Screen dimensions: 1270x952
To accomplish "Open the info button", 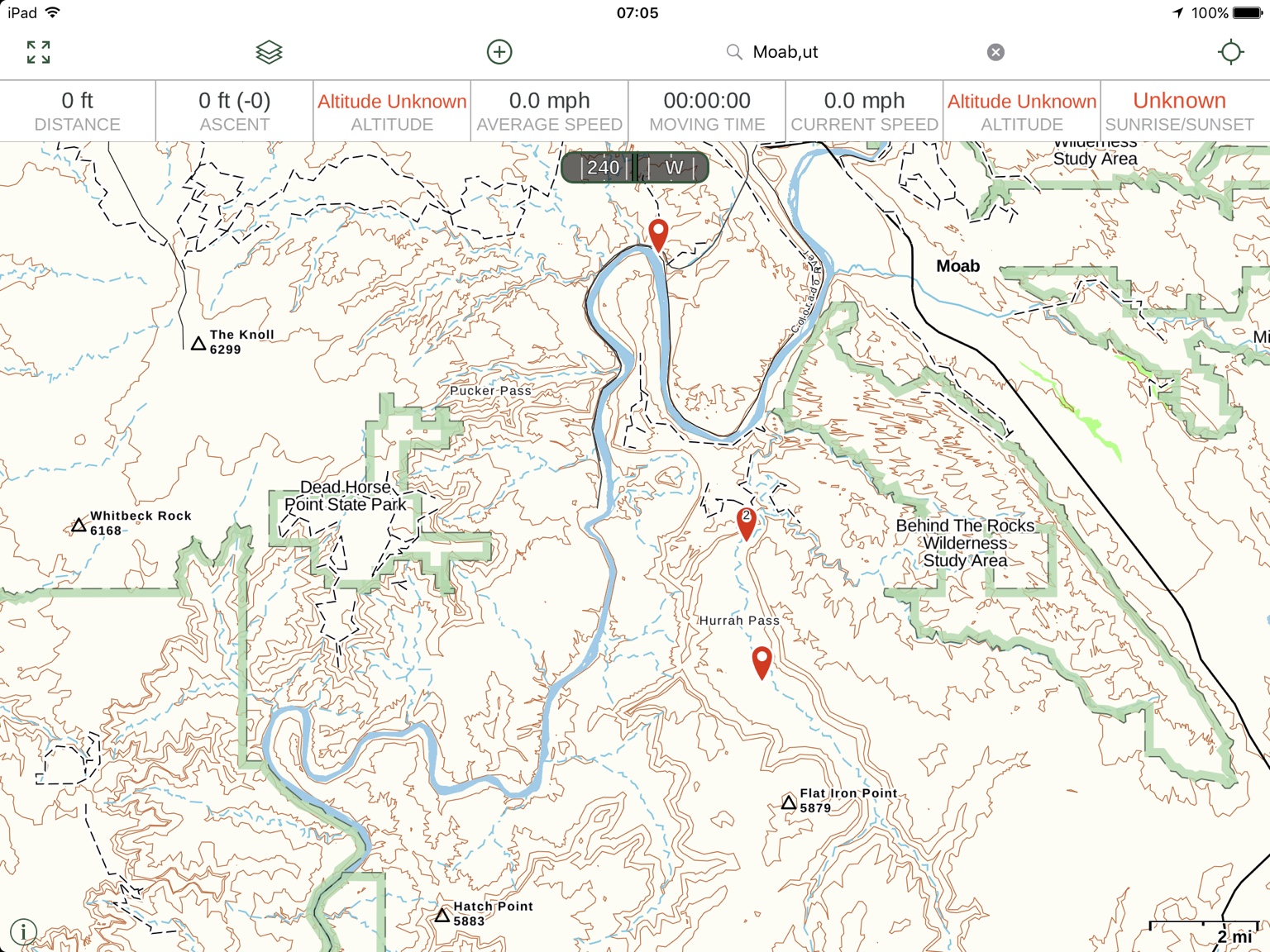I will [x=23, y=931].
